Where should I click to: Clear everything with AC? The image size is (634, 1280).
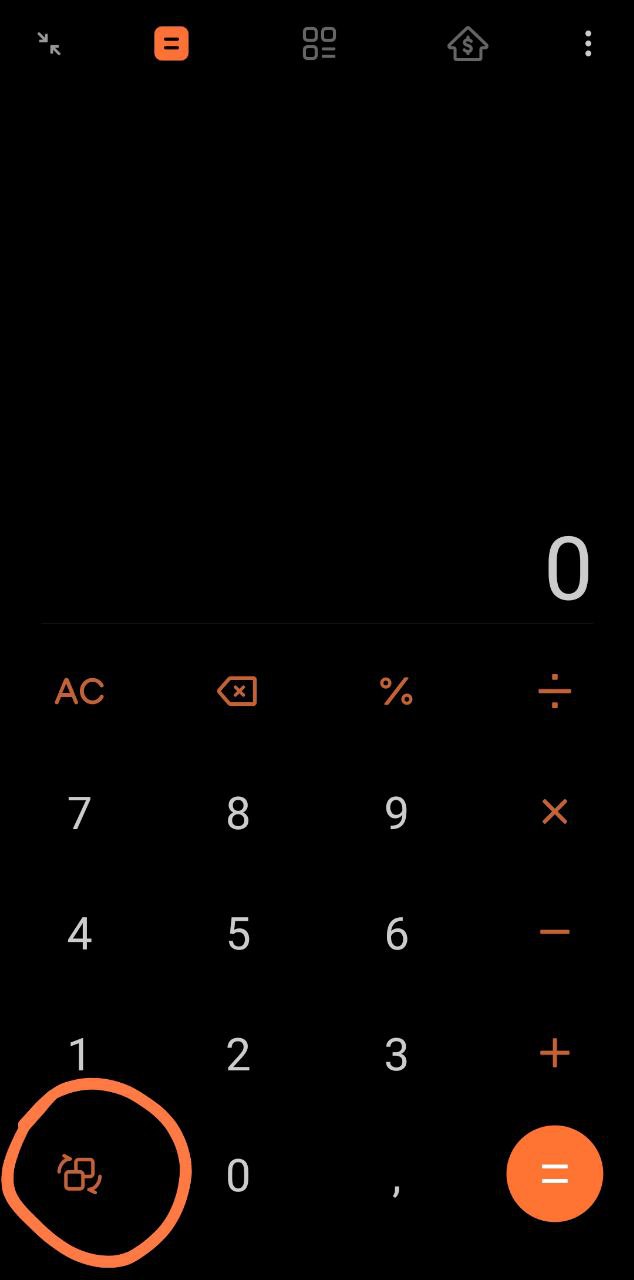pyautogui.click(x=80, y=691)
